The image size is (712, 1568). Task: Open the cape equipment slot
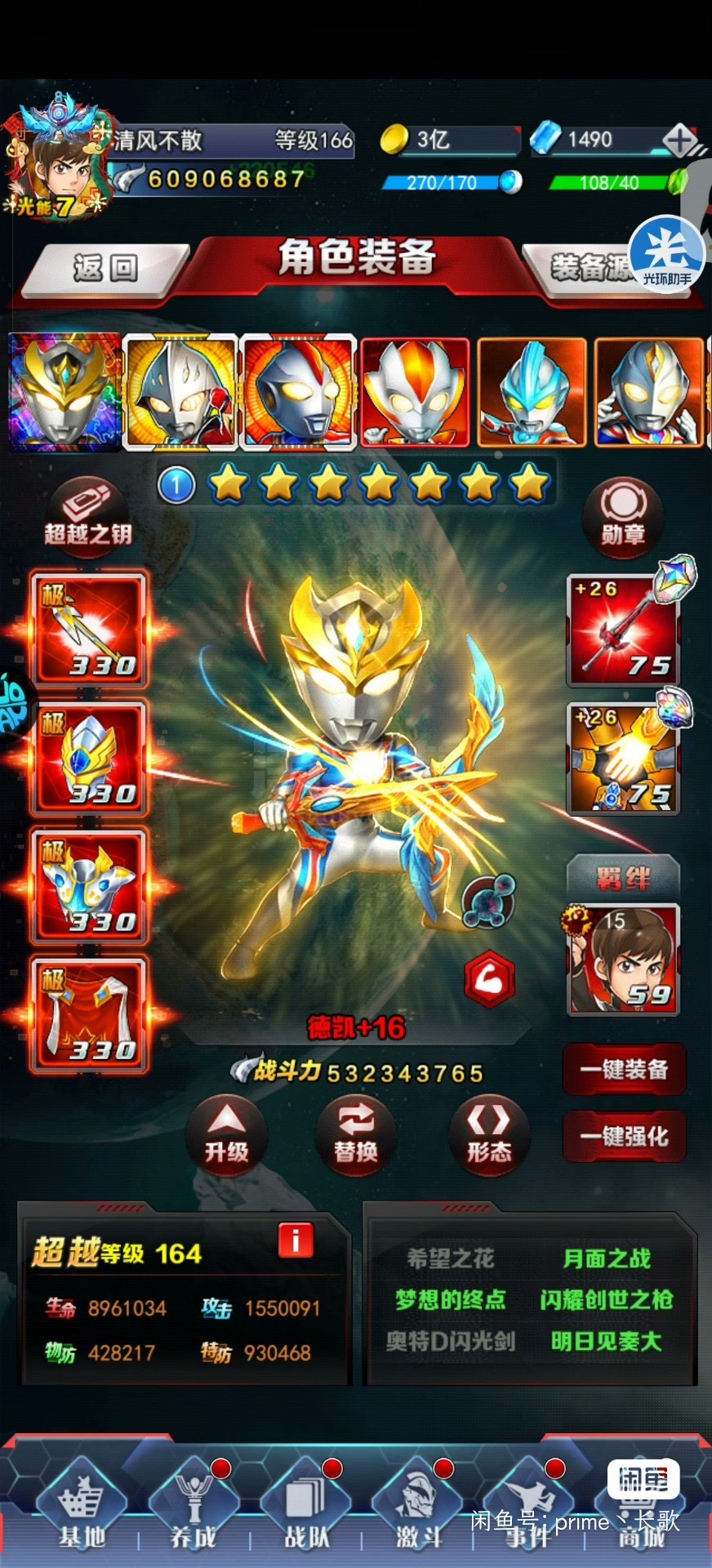click(90, 1013)
